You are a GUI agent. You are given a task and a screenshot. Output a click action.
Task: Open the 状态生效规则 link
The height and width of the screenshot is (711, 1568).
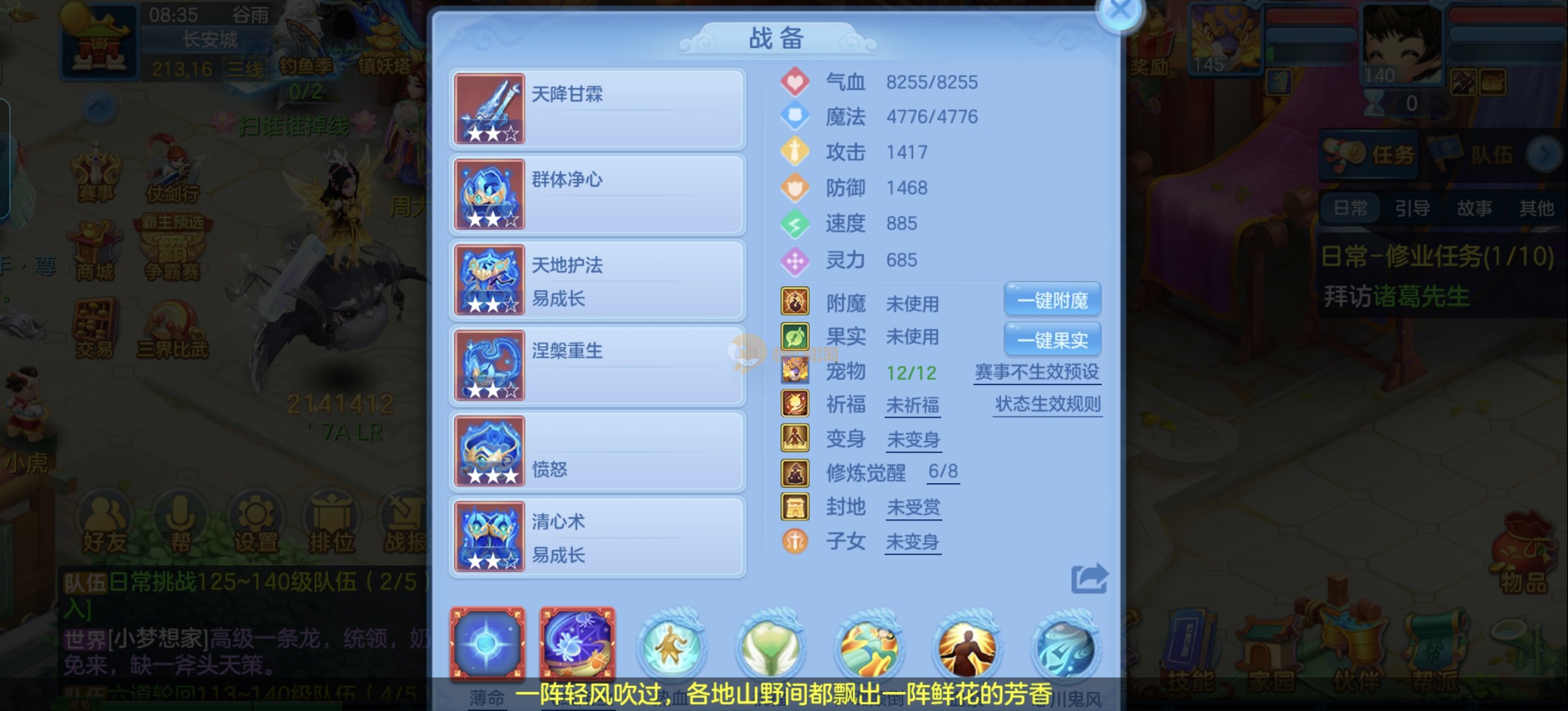pos(1047,404)
